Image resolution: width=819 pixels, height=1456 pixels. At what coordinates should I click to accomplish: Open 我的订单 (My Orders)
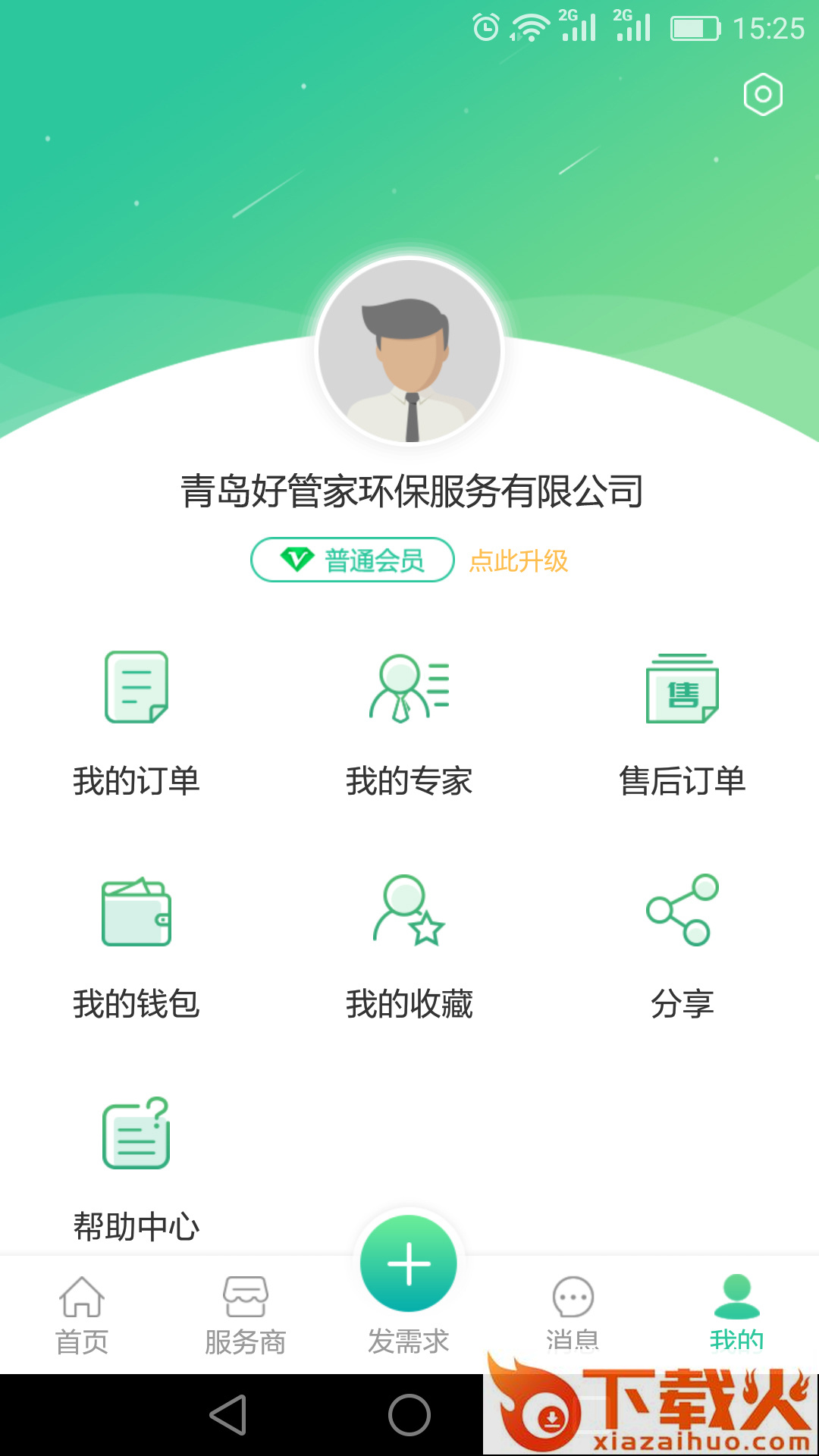point(136,722)
